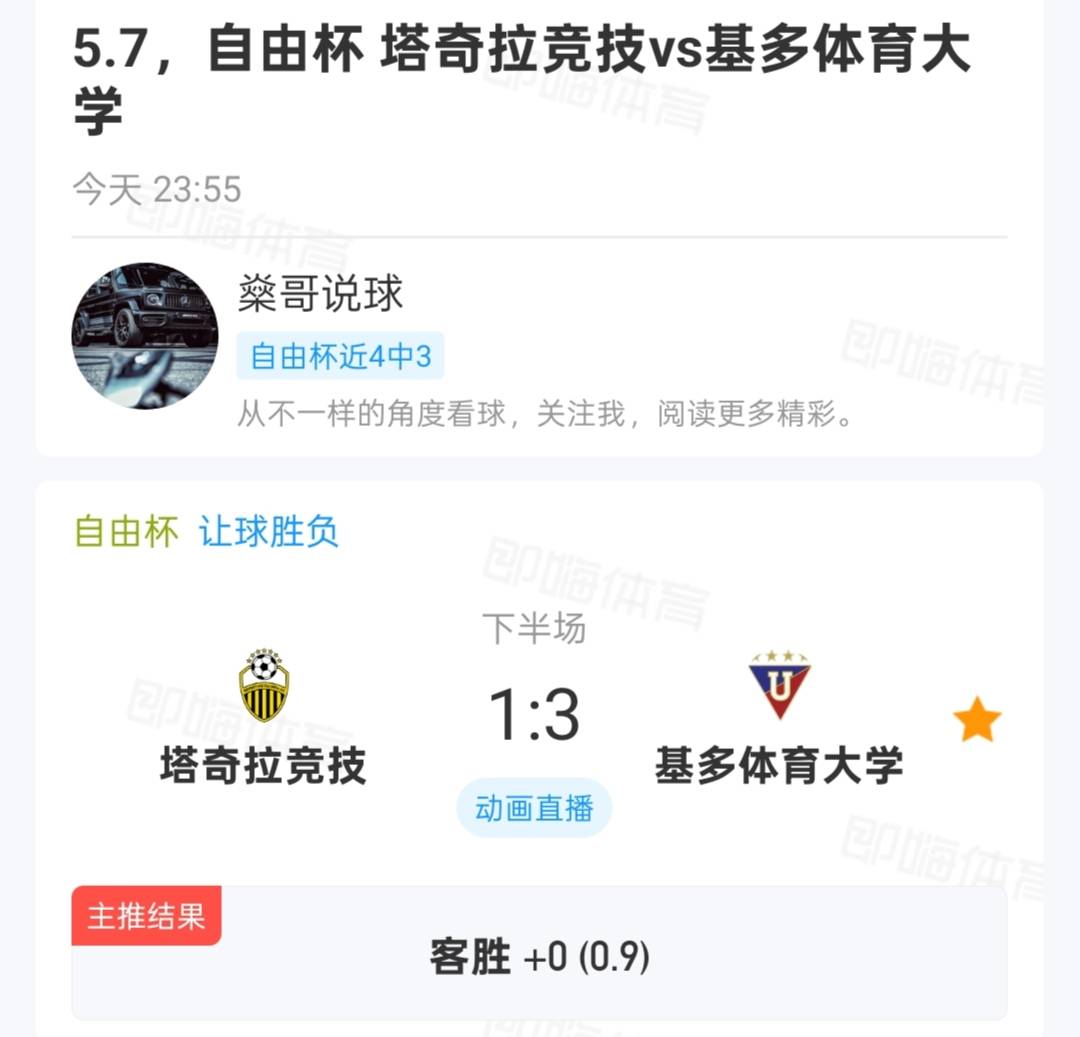Open 燊哥说球's profile avatar
The image size is (1080, 1037).
point(145,336)
